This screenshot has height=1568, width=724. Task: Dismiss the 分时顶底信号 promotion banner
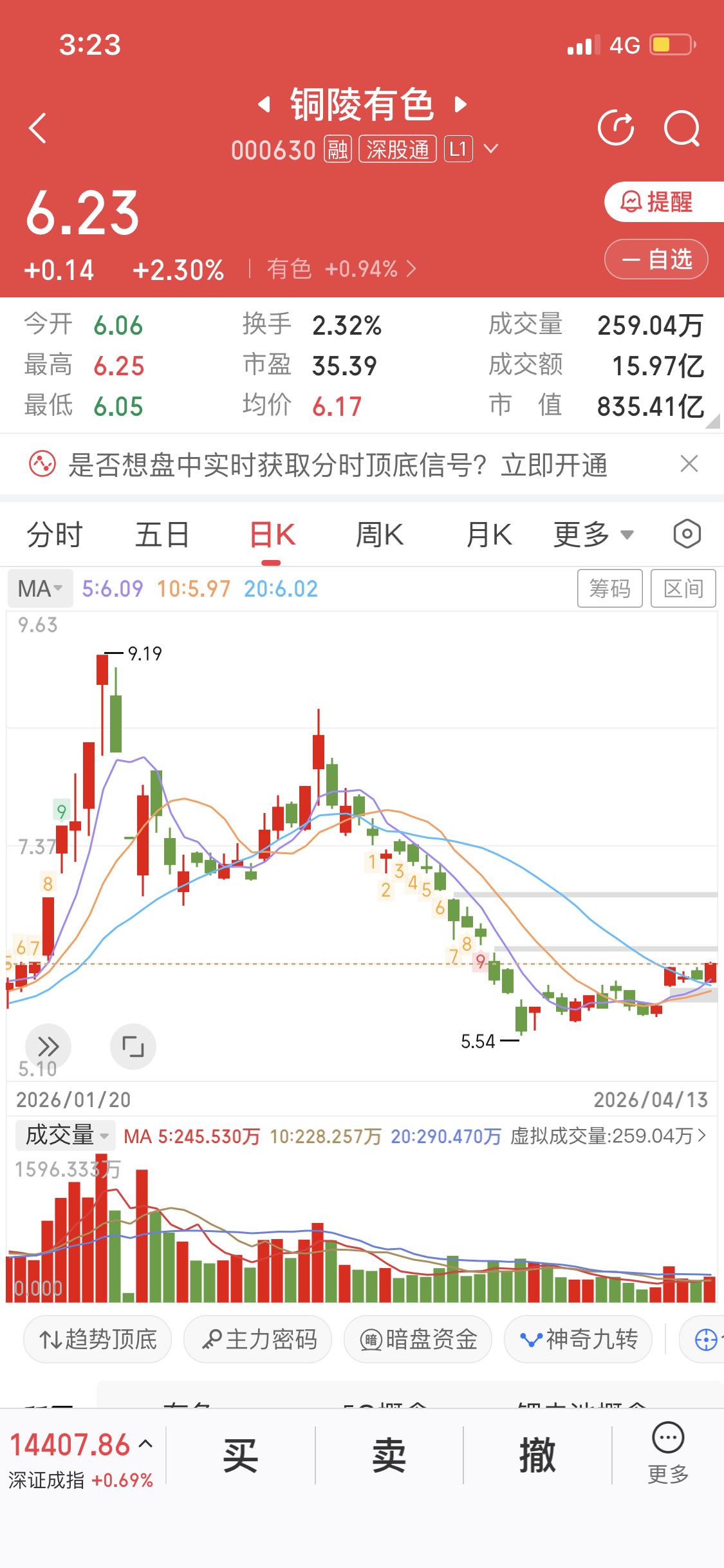[689, 464]
